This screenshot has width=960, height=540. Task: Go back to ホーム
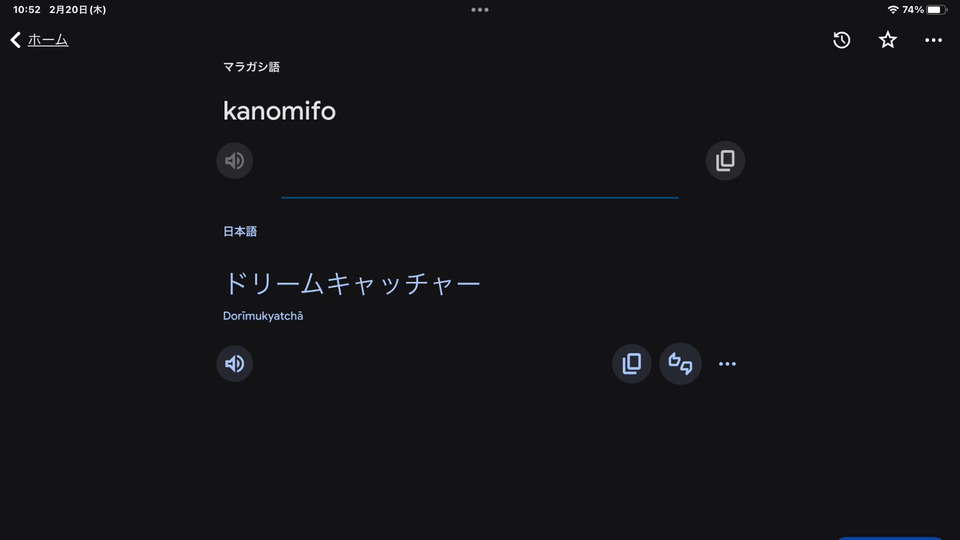40,40
